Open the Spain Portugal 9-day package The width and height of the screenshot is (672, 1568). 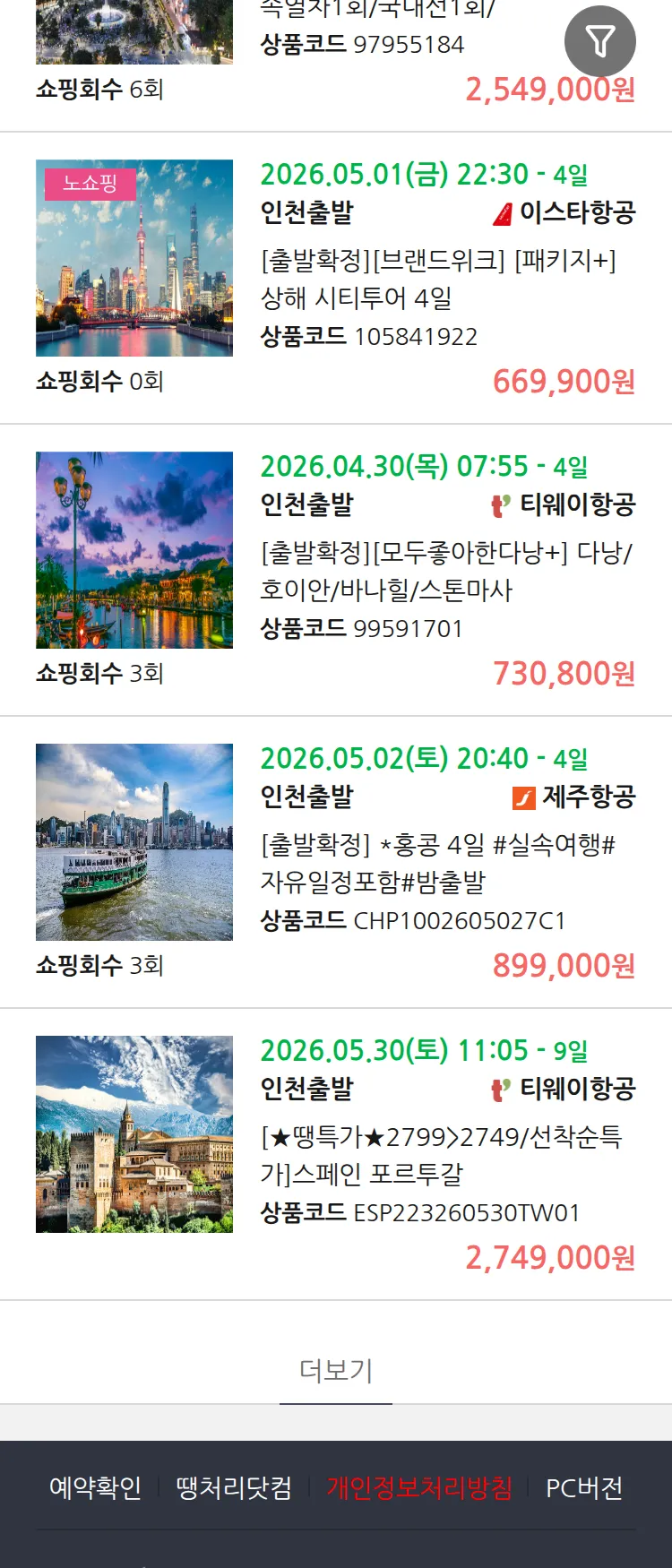coord(441,1155)
